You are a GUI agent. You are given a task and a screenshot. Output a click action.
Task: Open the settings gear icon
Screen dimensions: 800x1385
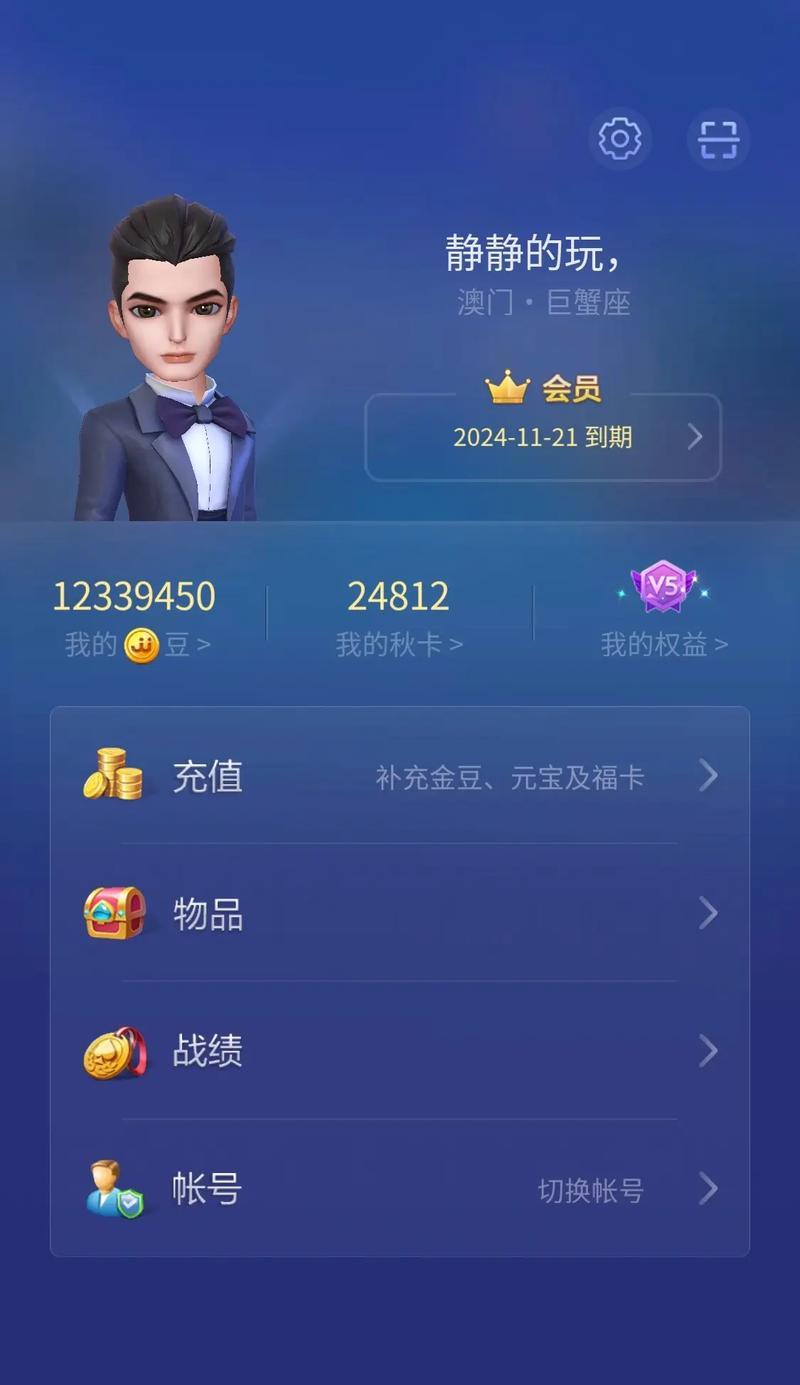point(619,139)
